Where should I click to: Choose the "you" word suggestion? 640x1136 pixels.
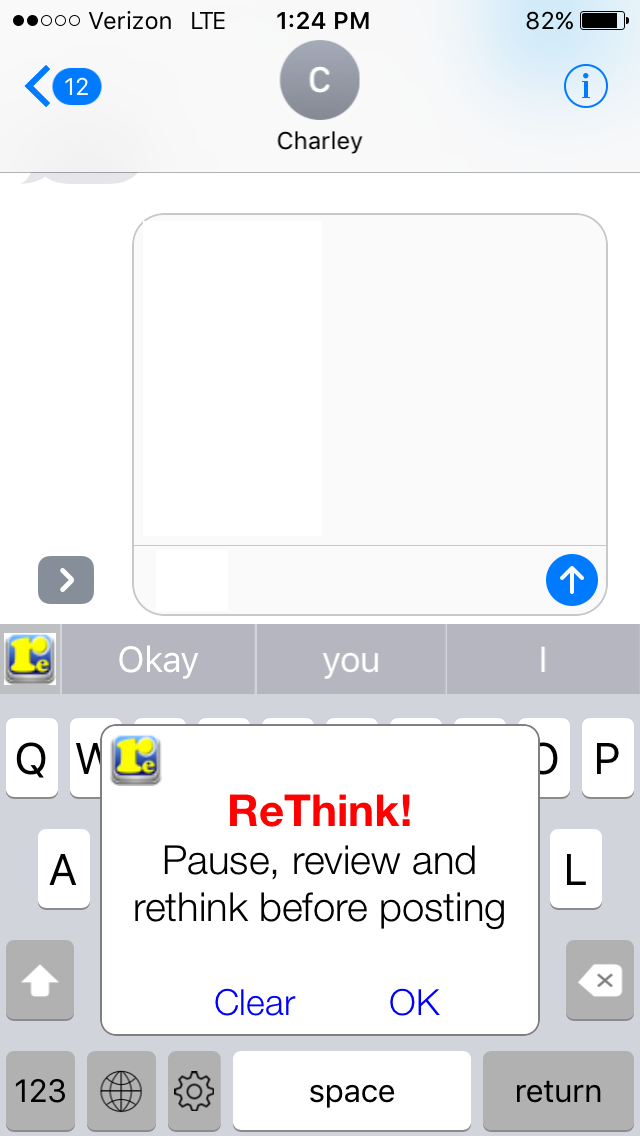[x=351, y=659]
